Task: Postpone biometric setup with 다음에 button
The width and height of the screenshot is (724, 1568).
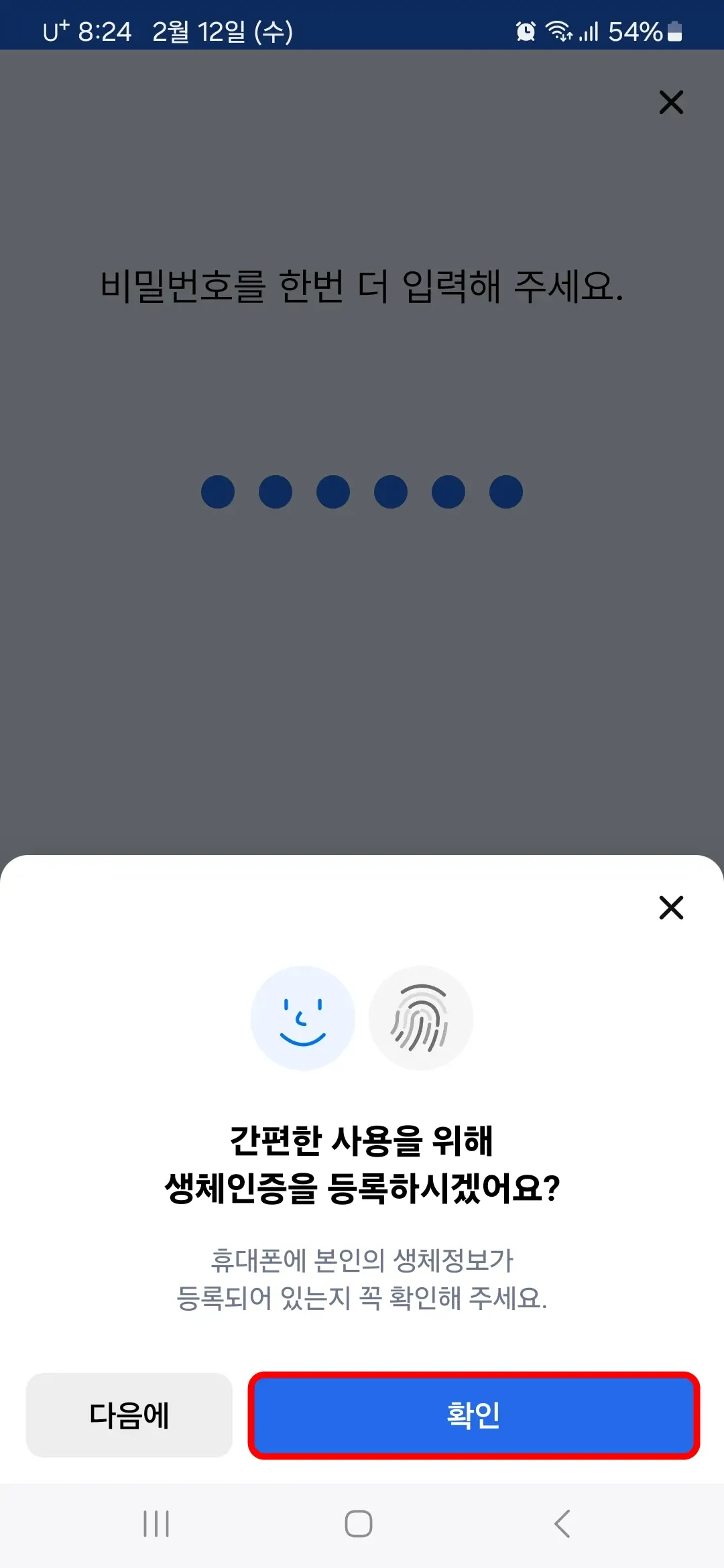Action: (x=129, y=1415)
